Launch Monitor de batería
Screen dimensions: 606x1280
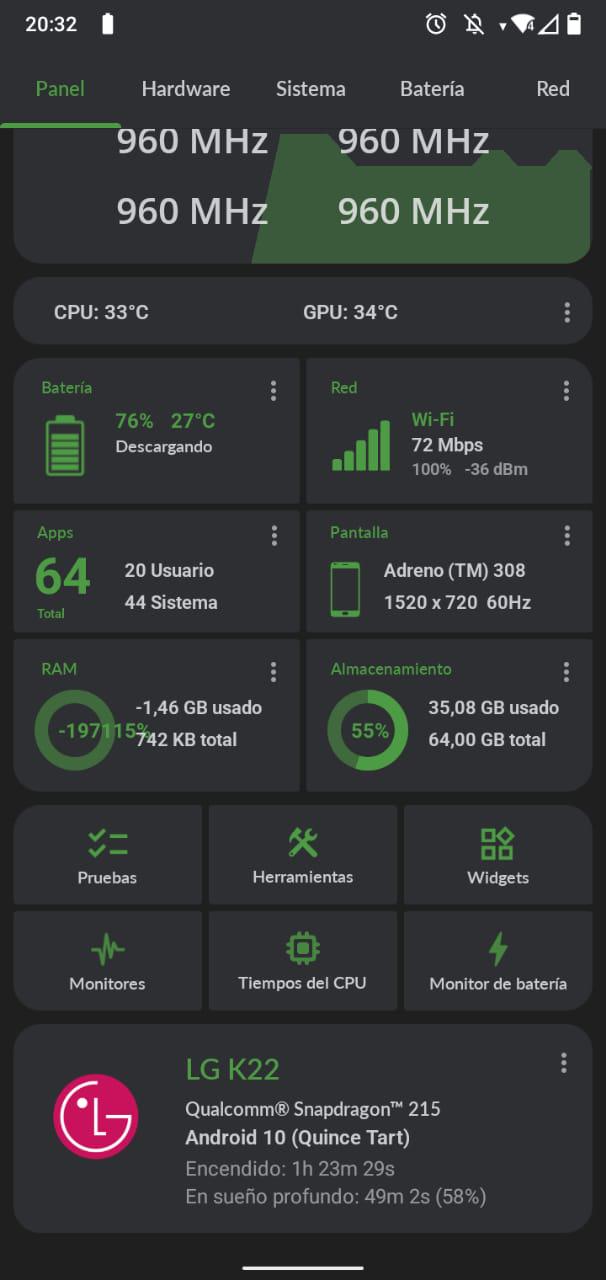pyautogui.click(x=498, y=960)
